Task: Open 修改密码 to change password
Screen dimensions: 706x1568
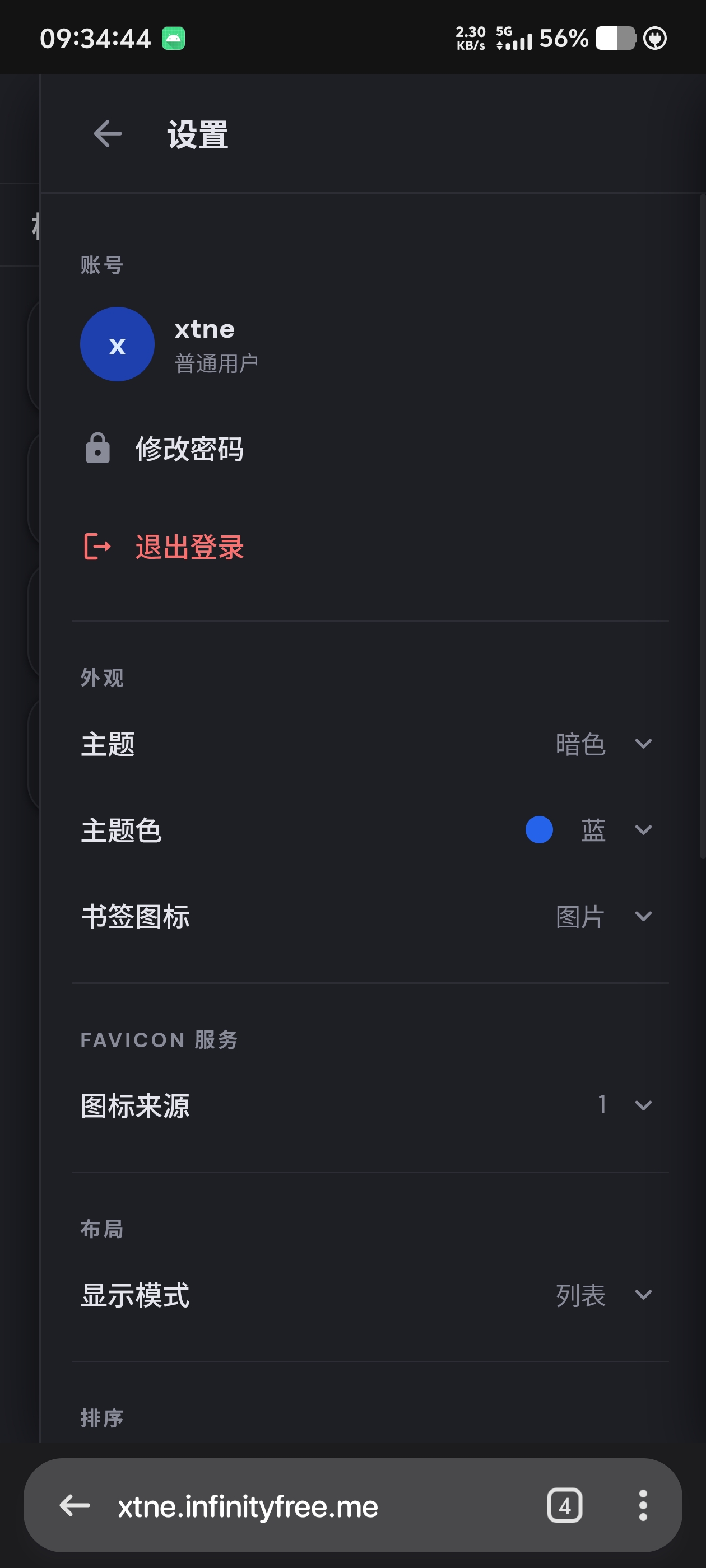Action: [x=189, y=449]
